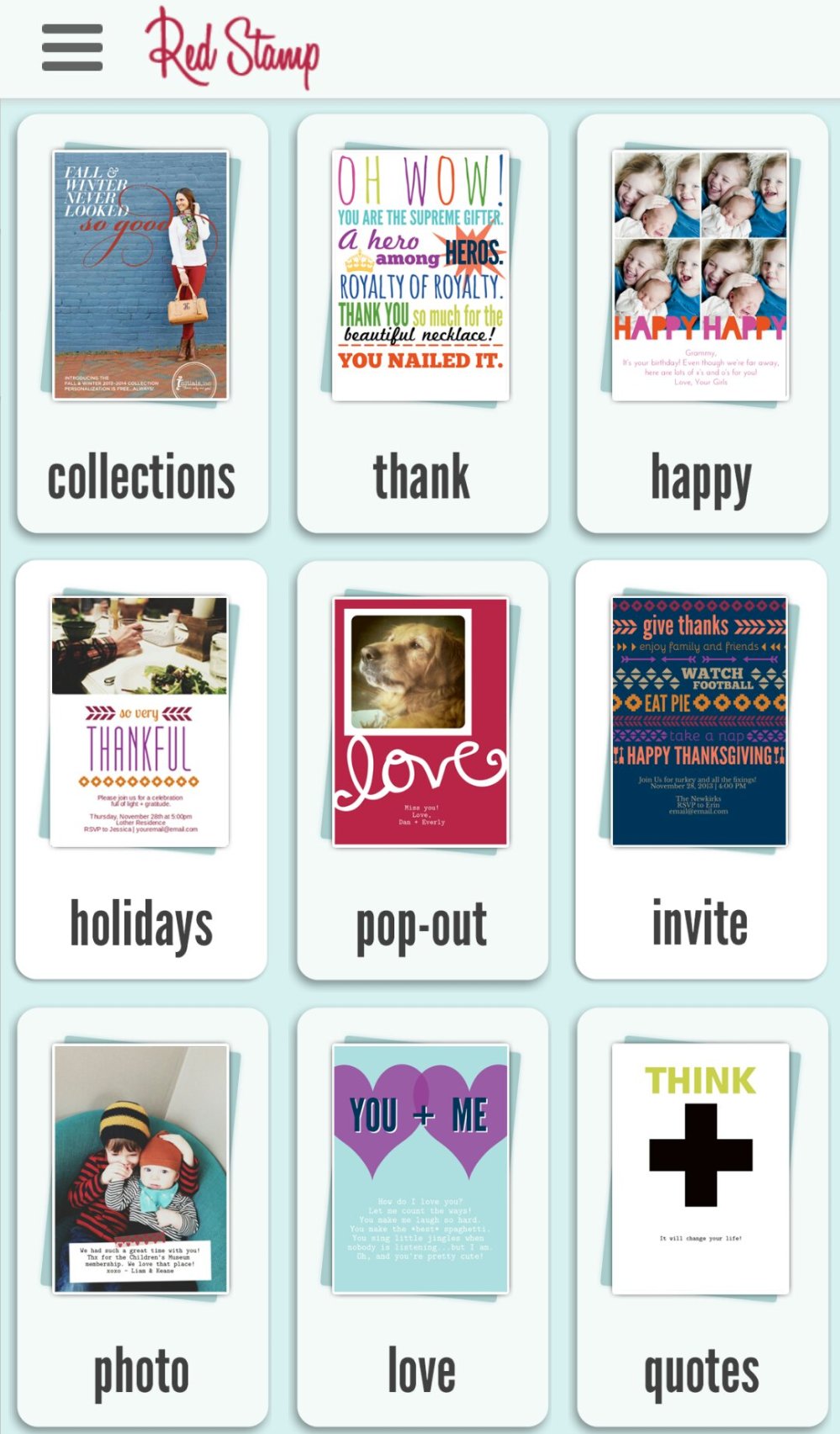Open the collections category card
840x1434 pixels.
tap(142, 324)
